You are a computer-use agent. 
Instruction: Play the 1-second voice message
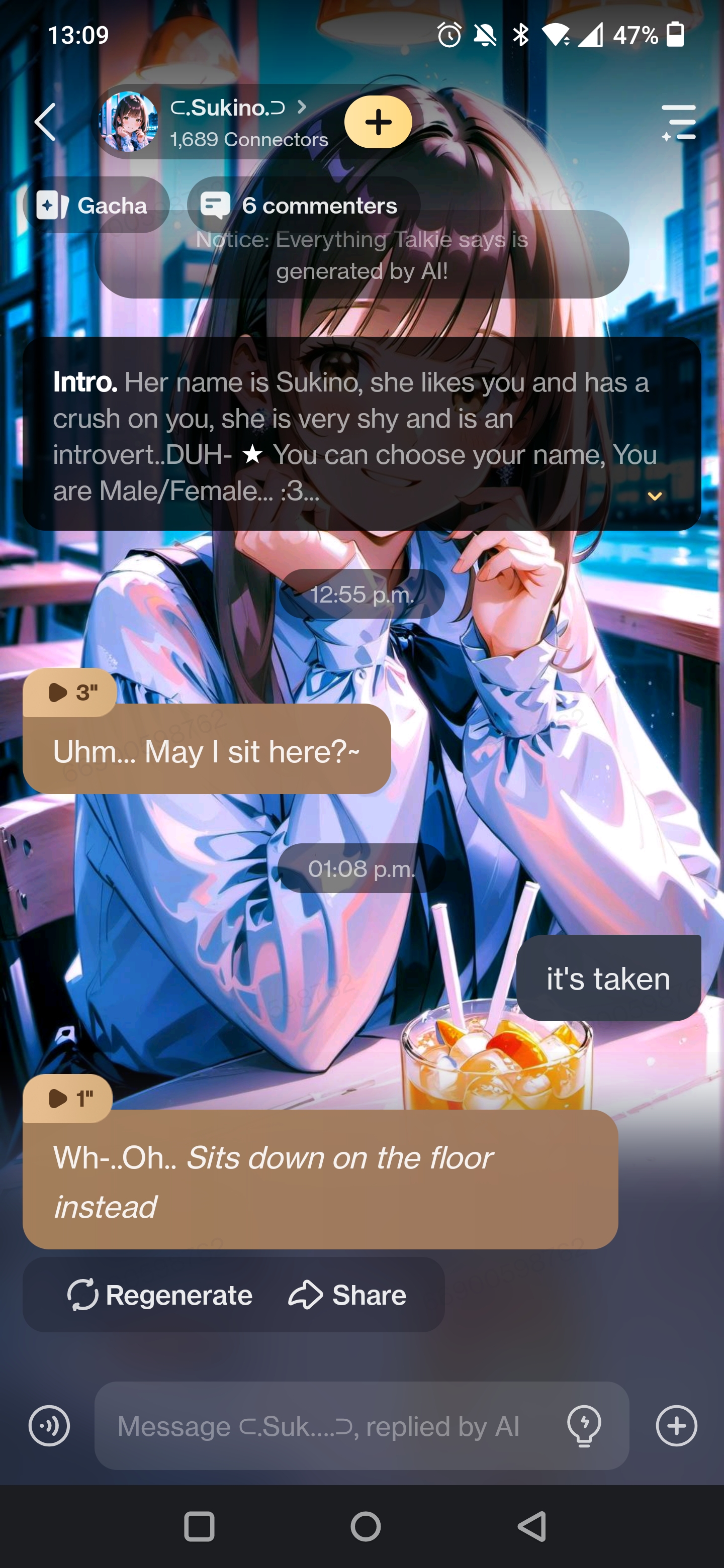pos(67,1098)
